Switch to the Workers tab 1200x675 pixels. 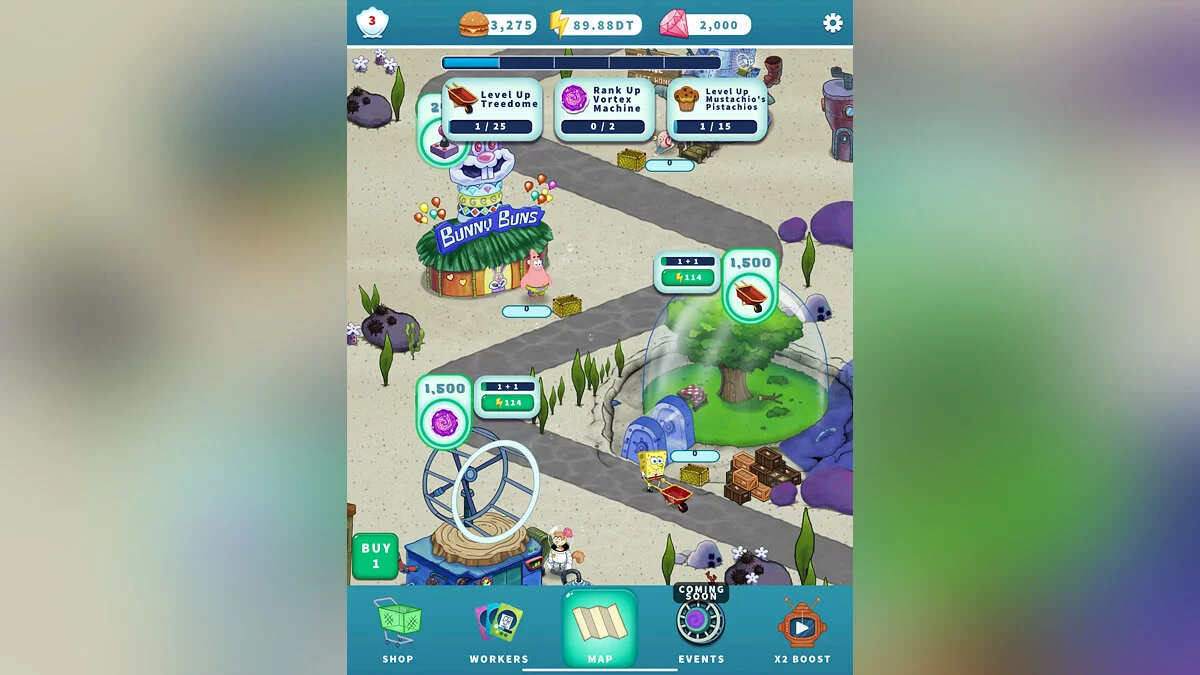click(498, 628)
